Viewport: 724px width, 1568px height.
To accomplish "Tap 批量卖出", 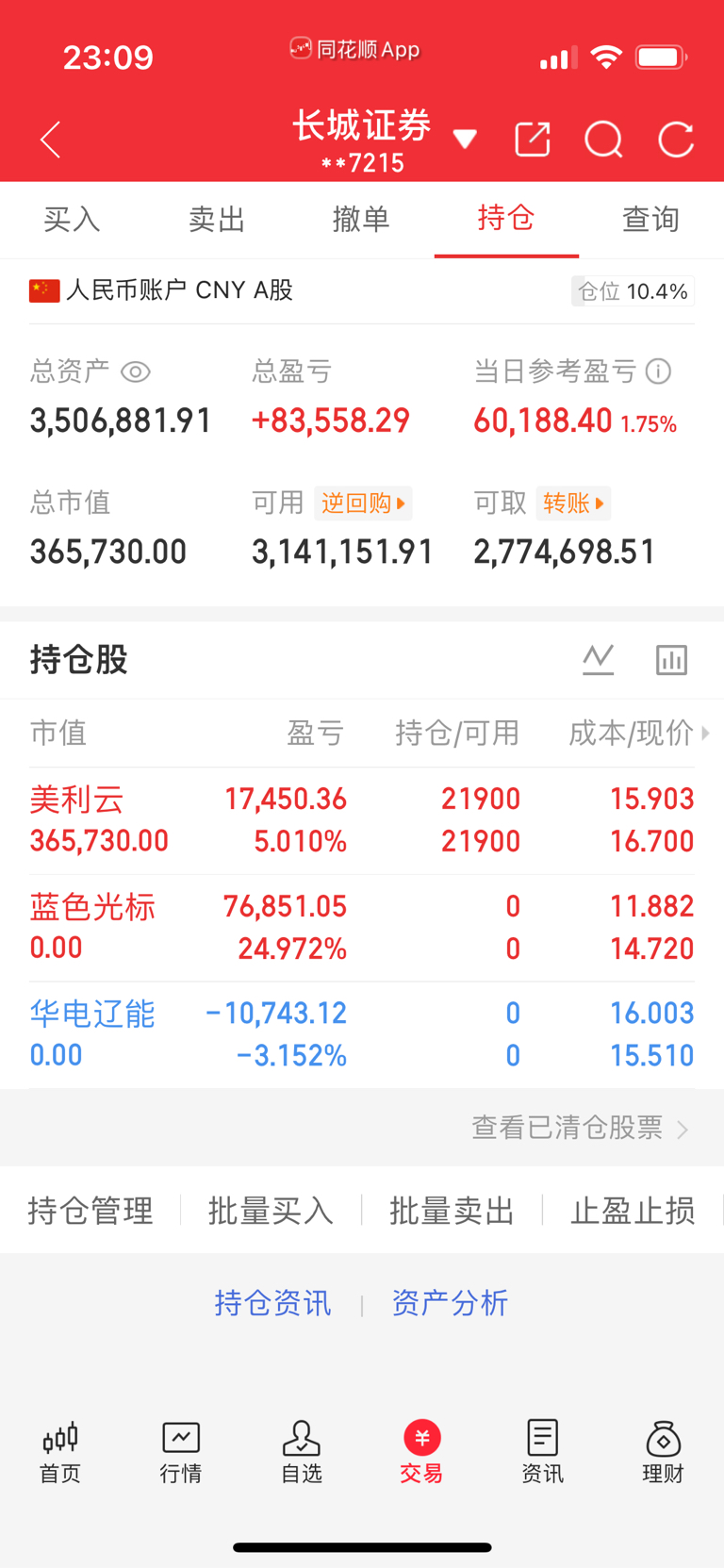I will tap(452, 1211).
